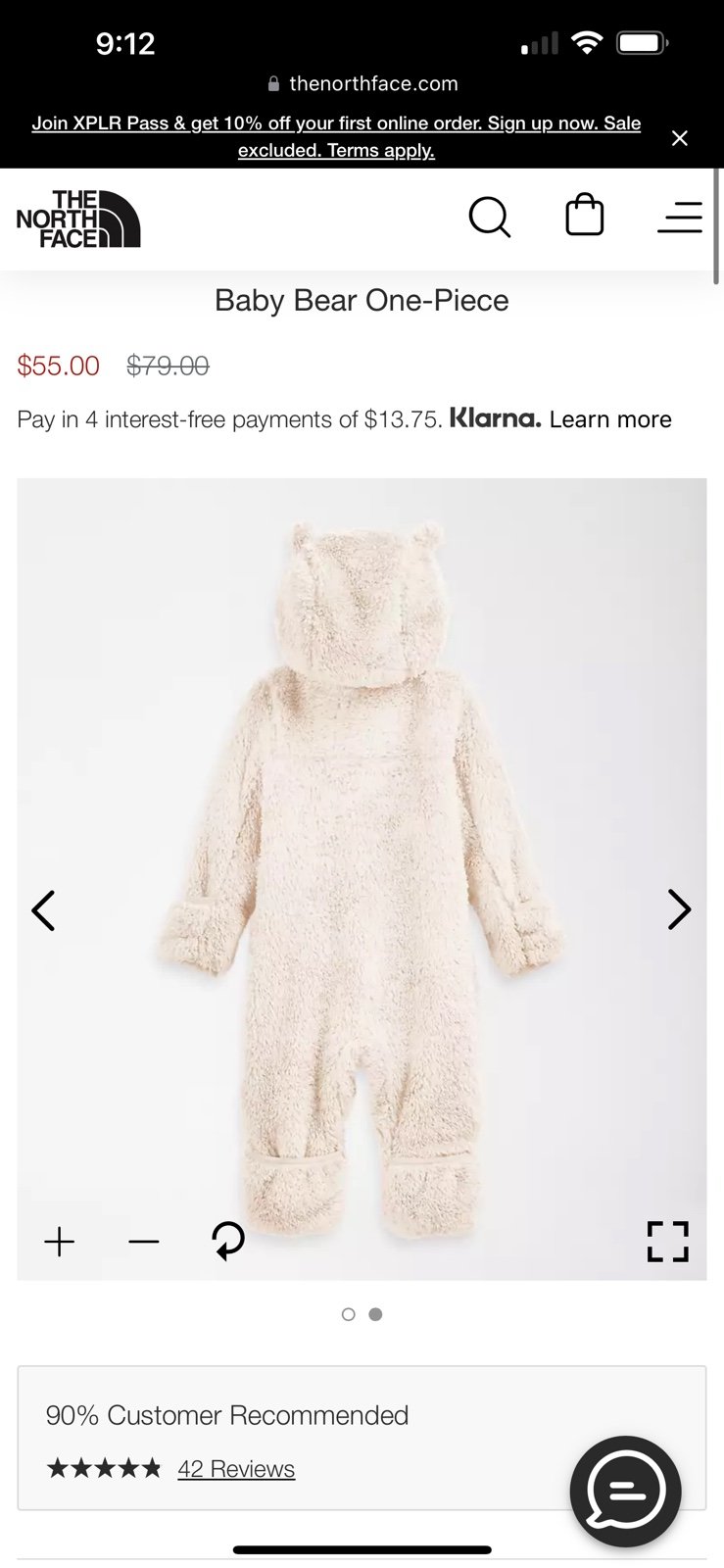This screenshot has height=1568, width=724.
Task: Show the next product image
Action: (679, 909)
